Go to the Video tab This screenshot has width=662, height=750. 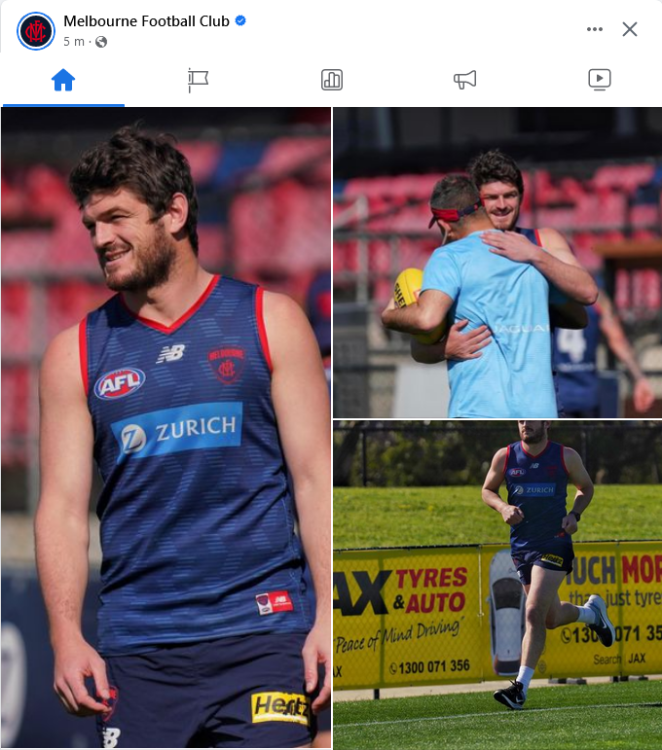(599, 80)
